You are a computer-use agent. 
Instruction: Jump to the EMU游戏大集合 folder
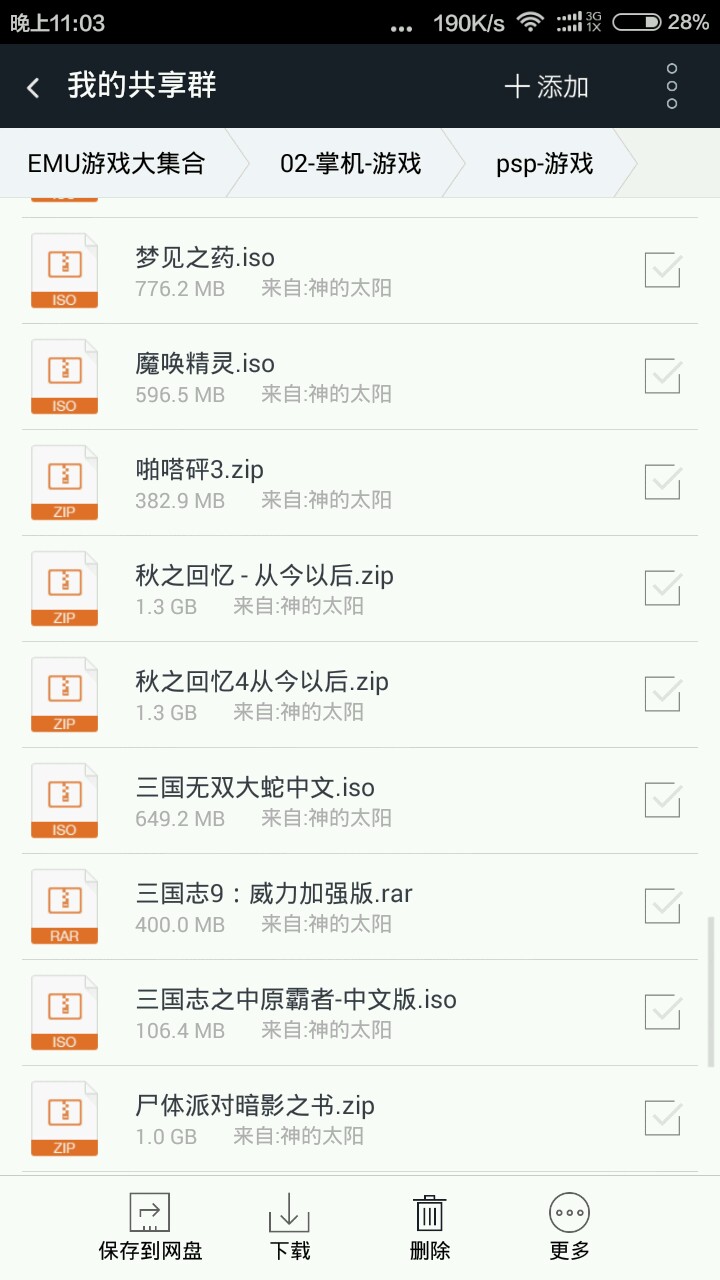tap(116, 164)
